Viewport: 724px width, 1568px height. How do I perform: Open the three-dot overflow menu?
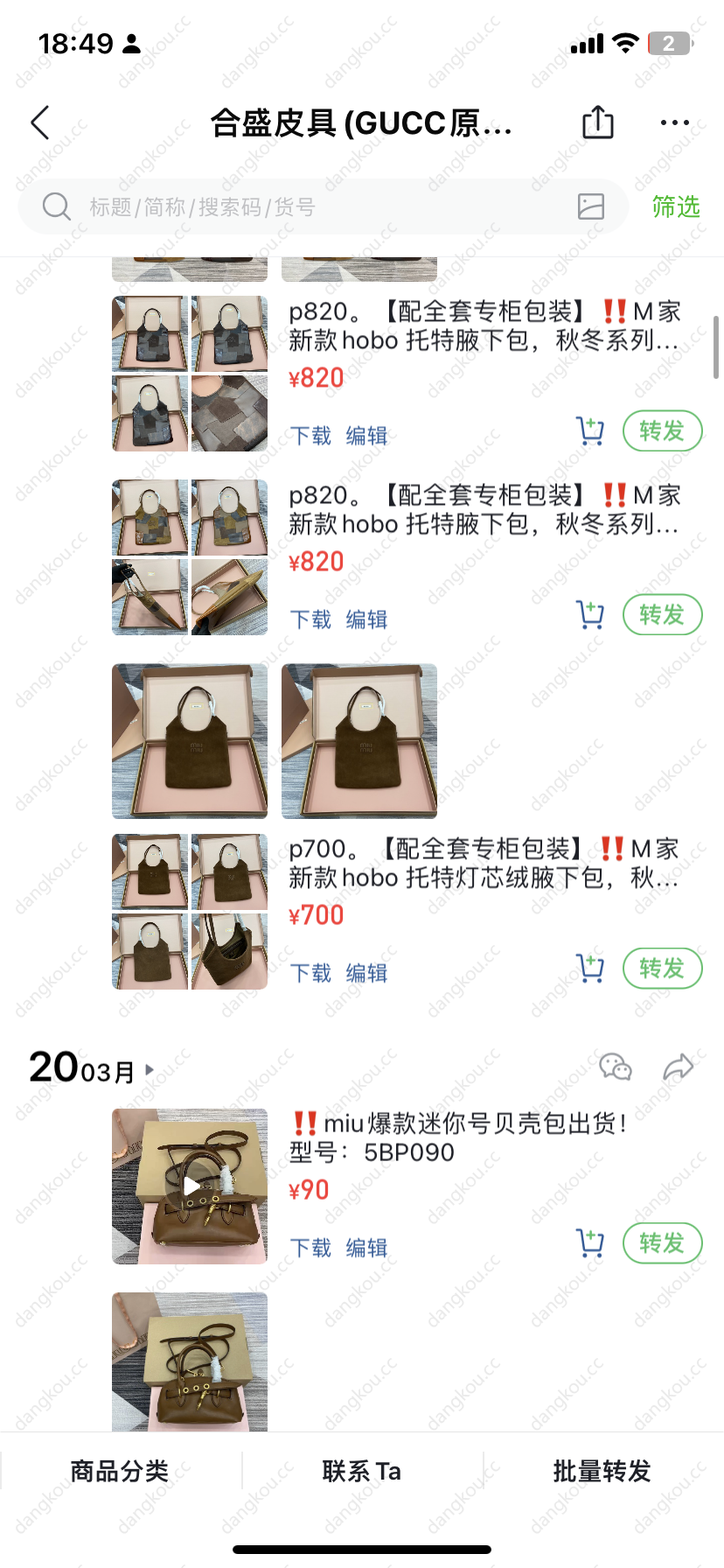click(x=675, y=123)
